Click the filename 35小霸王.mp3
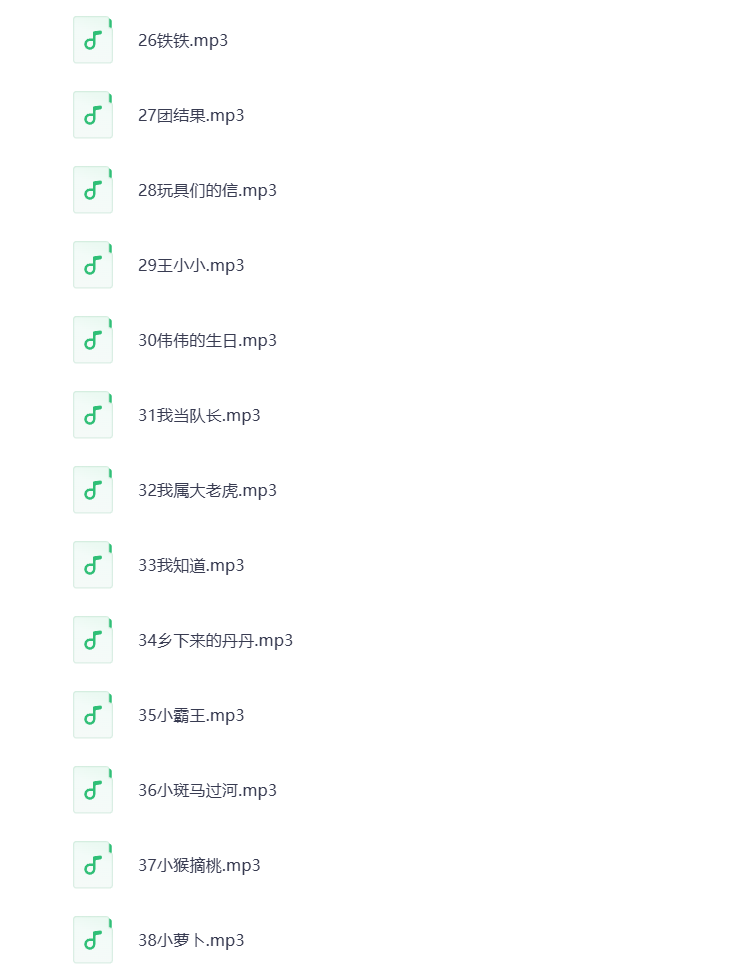743x975 pixels. click(x=191, y=715)
